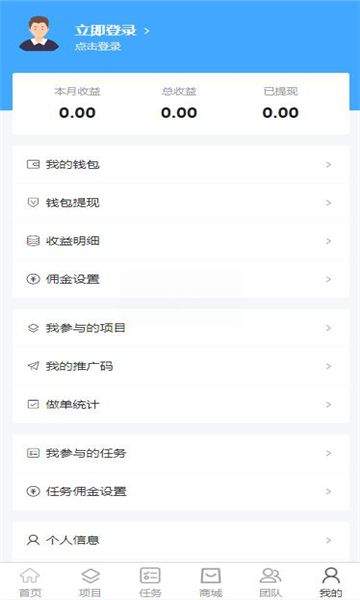The image size is (360, 600).
Task: Switch to the 首页 tab
Action: coord(30,582)
